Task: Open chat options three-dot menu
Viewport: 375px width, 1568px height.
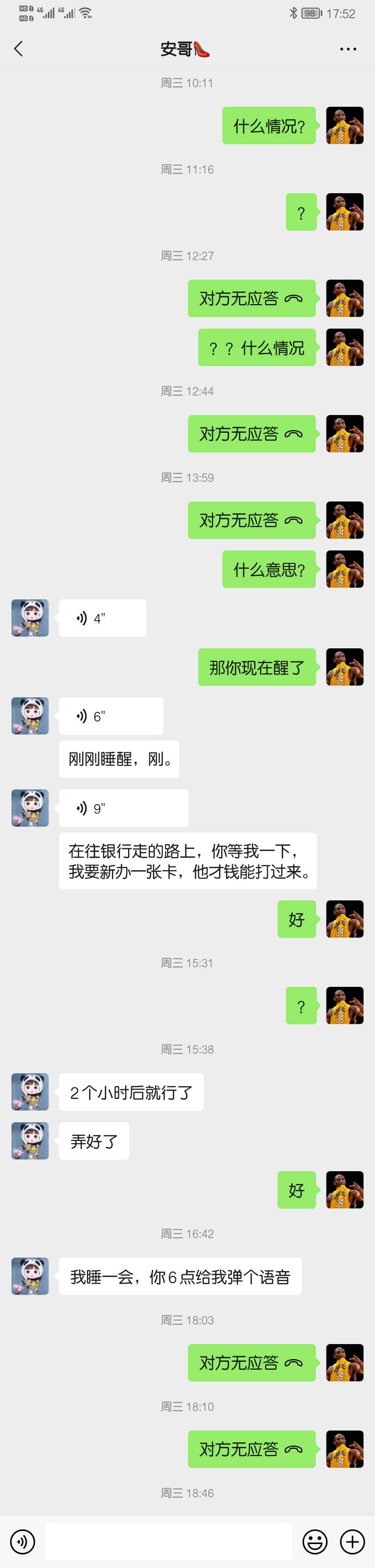Action: click(347, 49)
